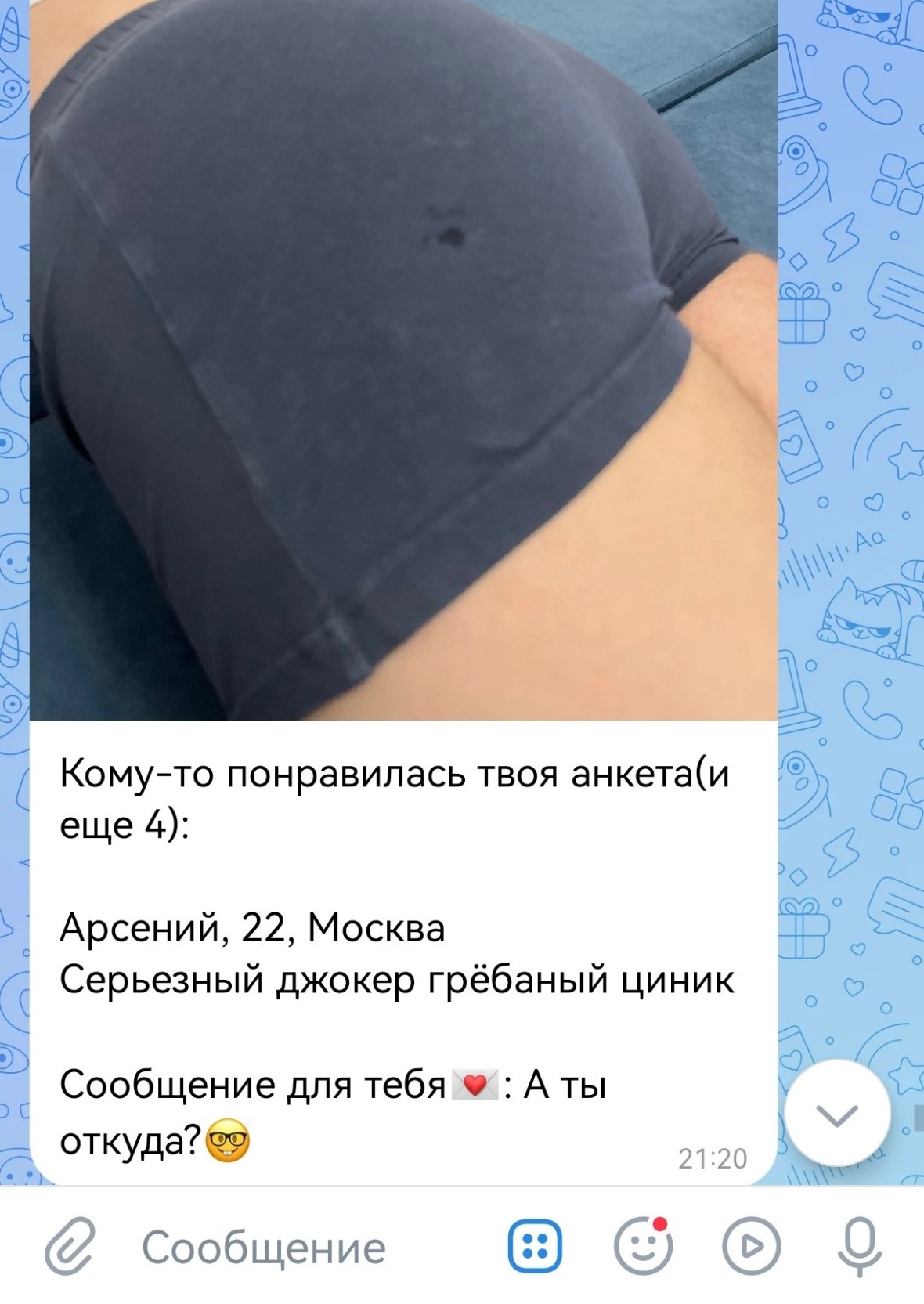
Task: Tap the microphone voice message icon
Action: coord(859,1245)
